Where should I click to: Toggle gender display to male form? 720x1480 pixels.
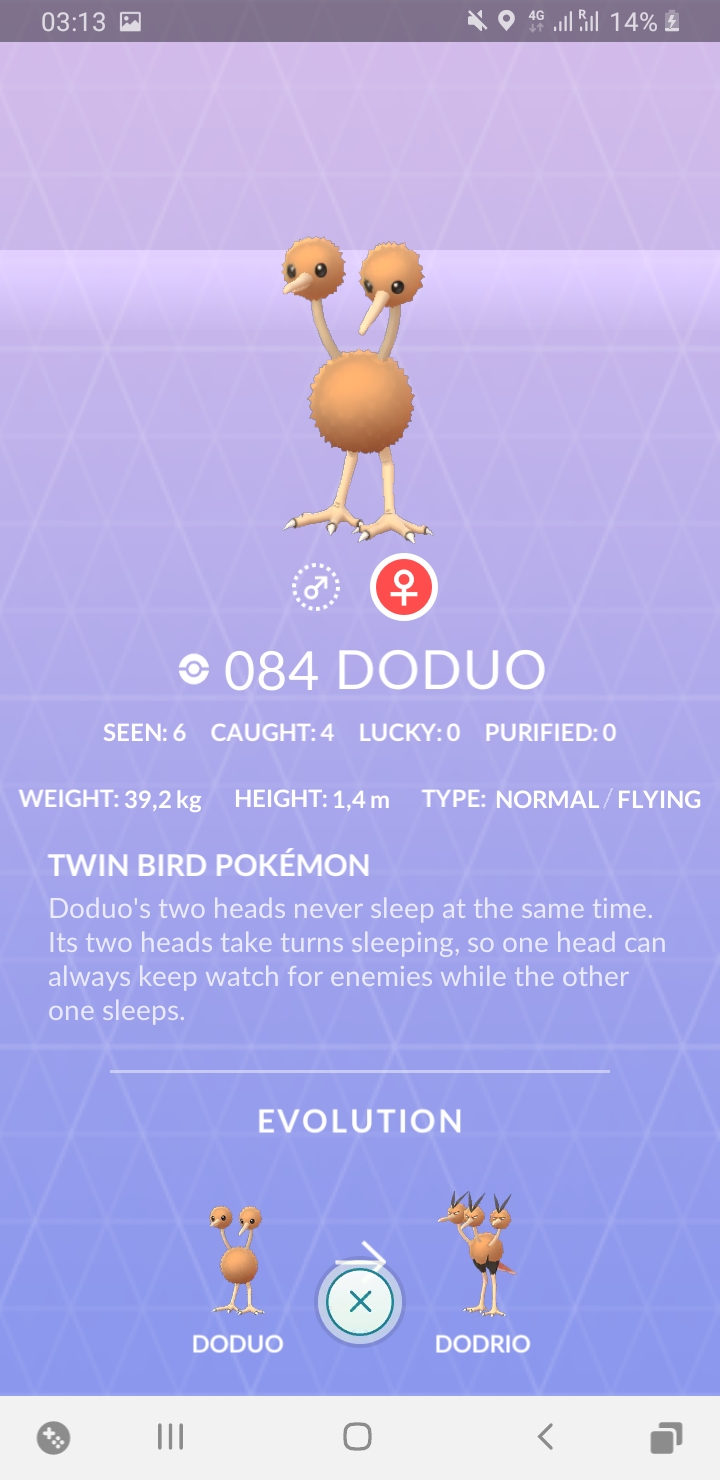[x=314, y=587]
